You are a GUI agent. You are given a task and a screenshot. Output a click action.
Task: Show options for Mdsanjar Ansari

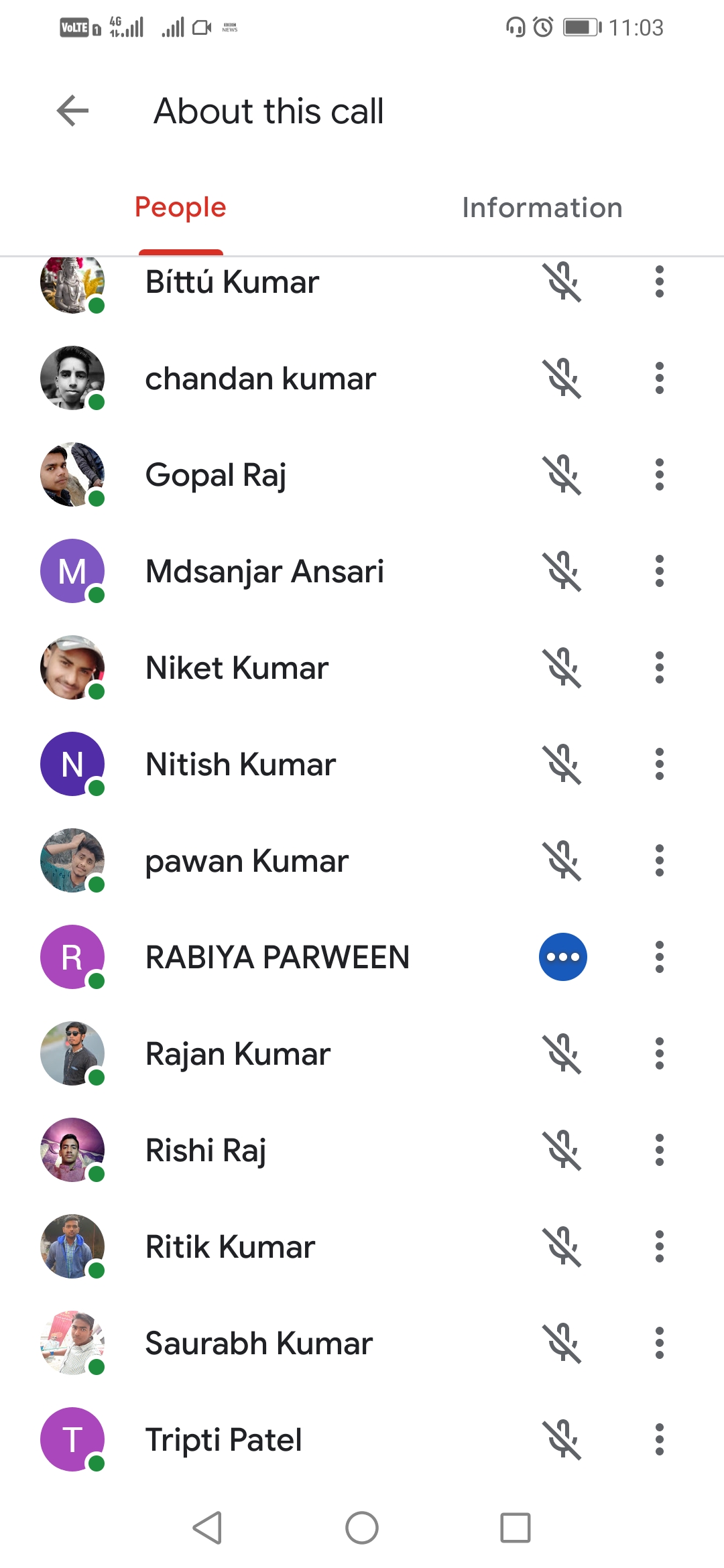[x=660, y=572]
